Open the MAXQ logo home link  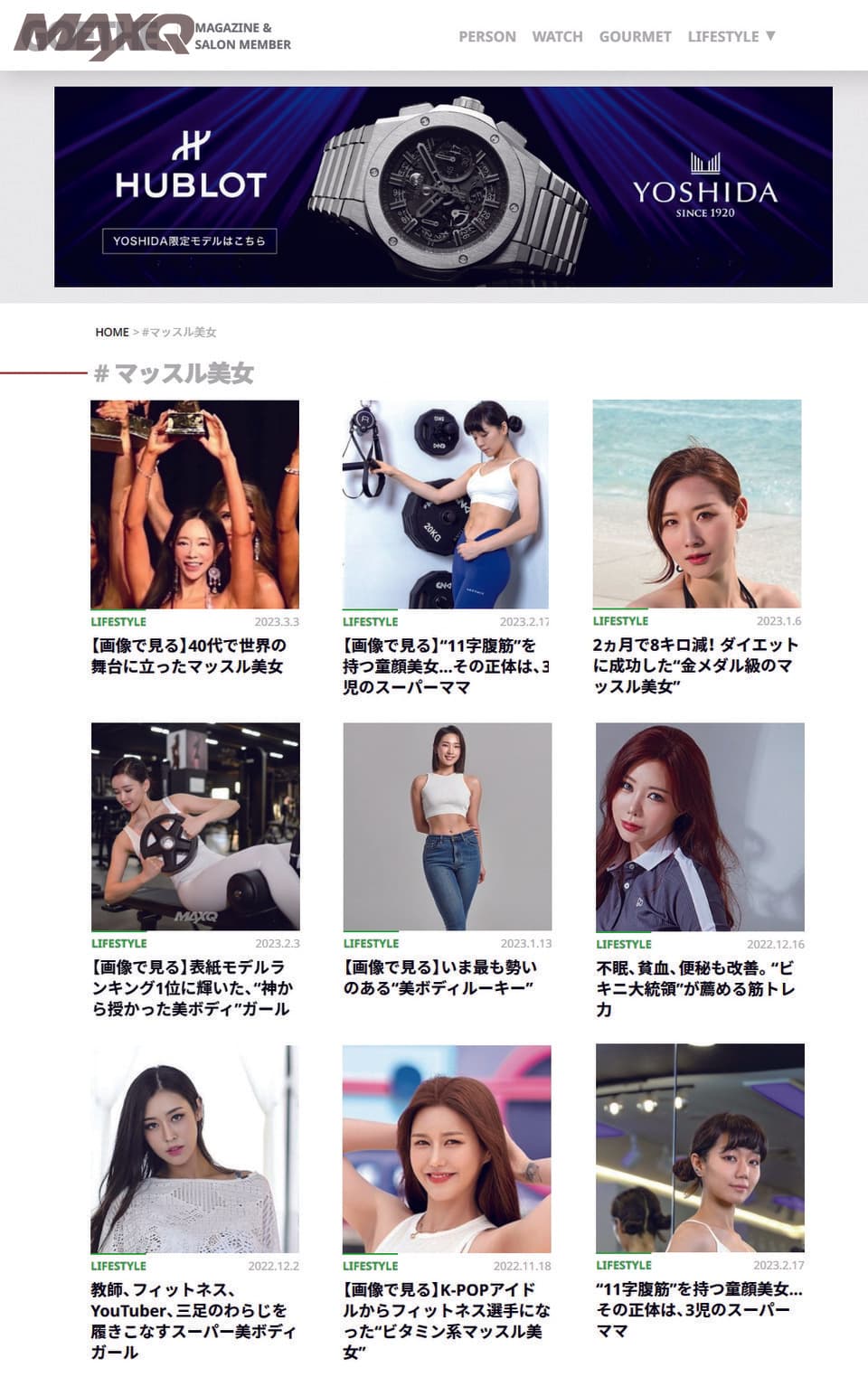(x=104, y=36)
